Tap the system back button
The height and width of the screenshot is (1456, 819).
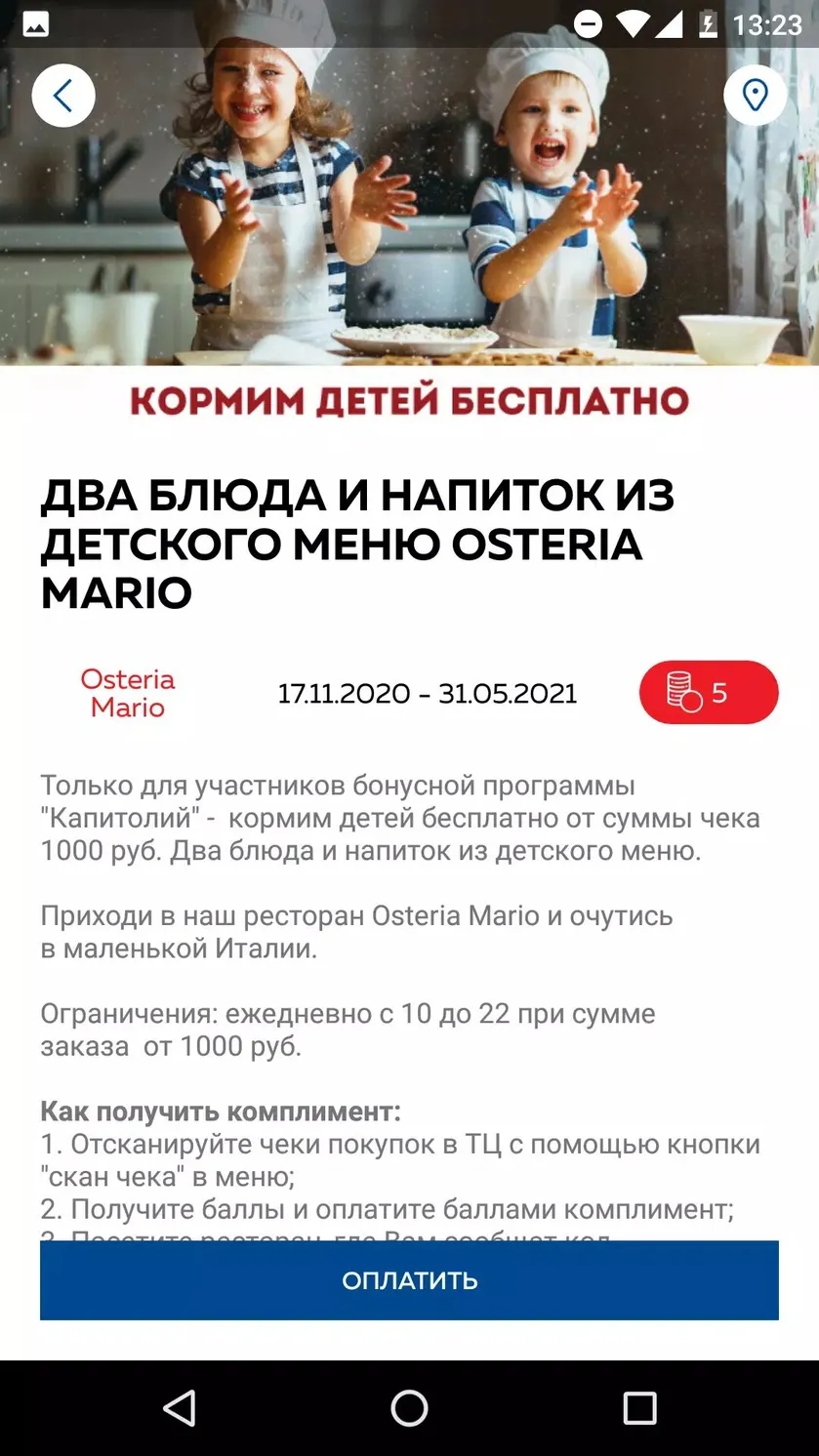(x=180, y=1408)
